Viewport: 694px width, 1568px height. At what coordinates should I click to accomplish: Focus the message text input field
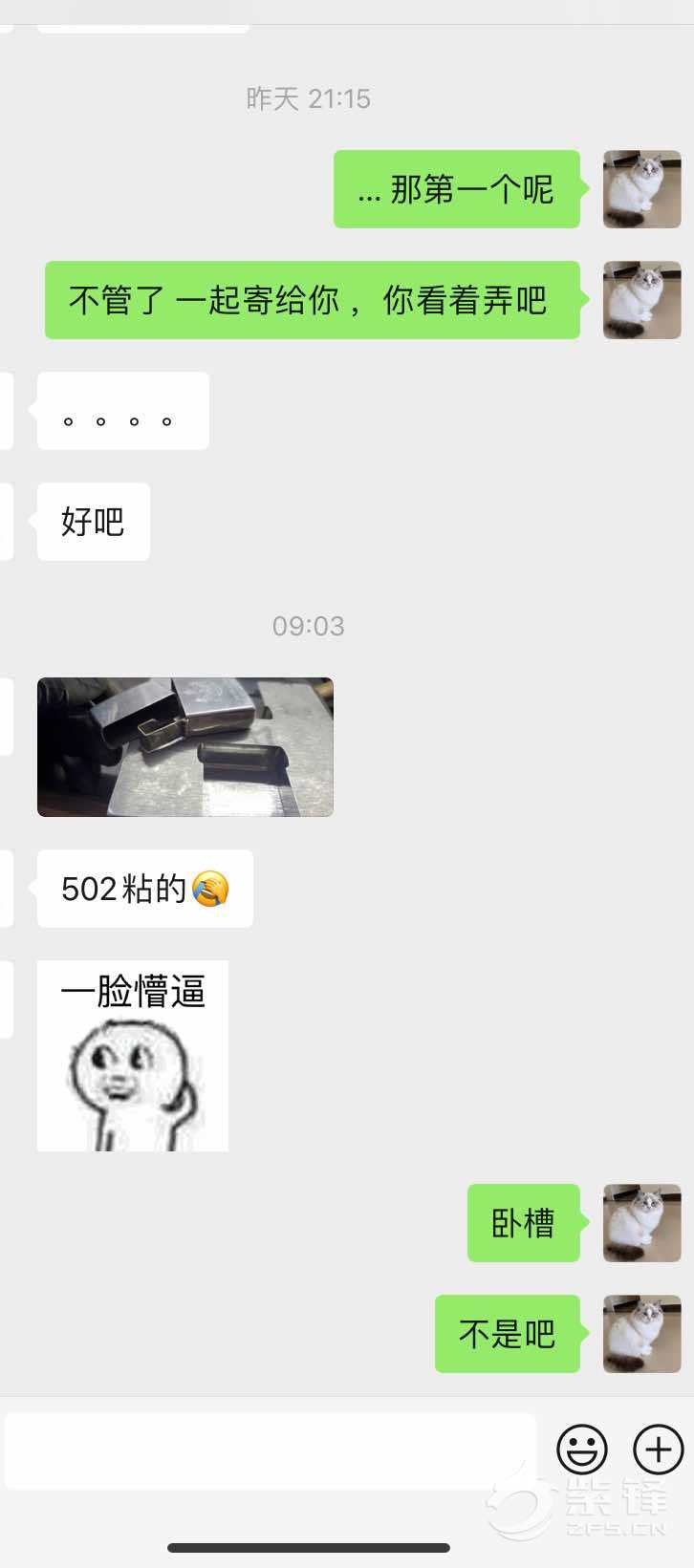click(x=270, y=1450)
